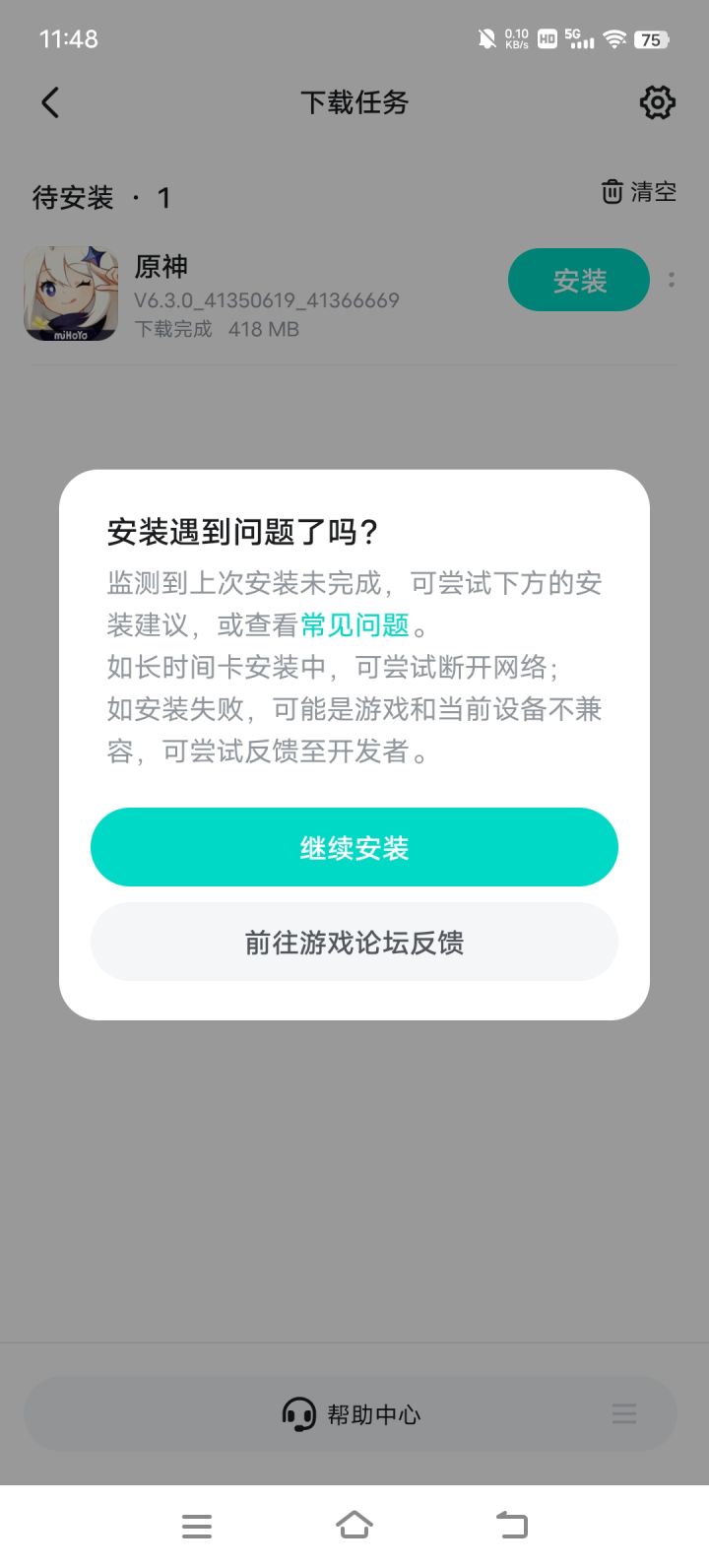Click the back arrow on 下载任务 page
709x1568 pixels.
tap(49, 101)
